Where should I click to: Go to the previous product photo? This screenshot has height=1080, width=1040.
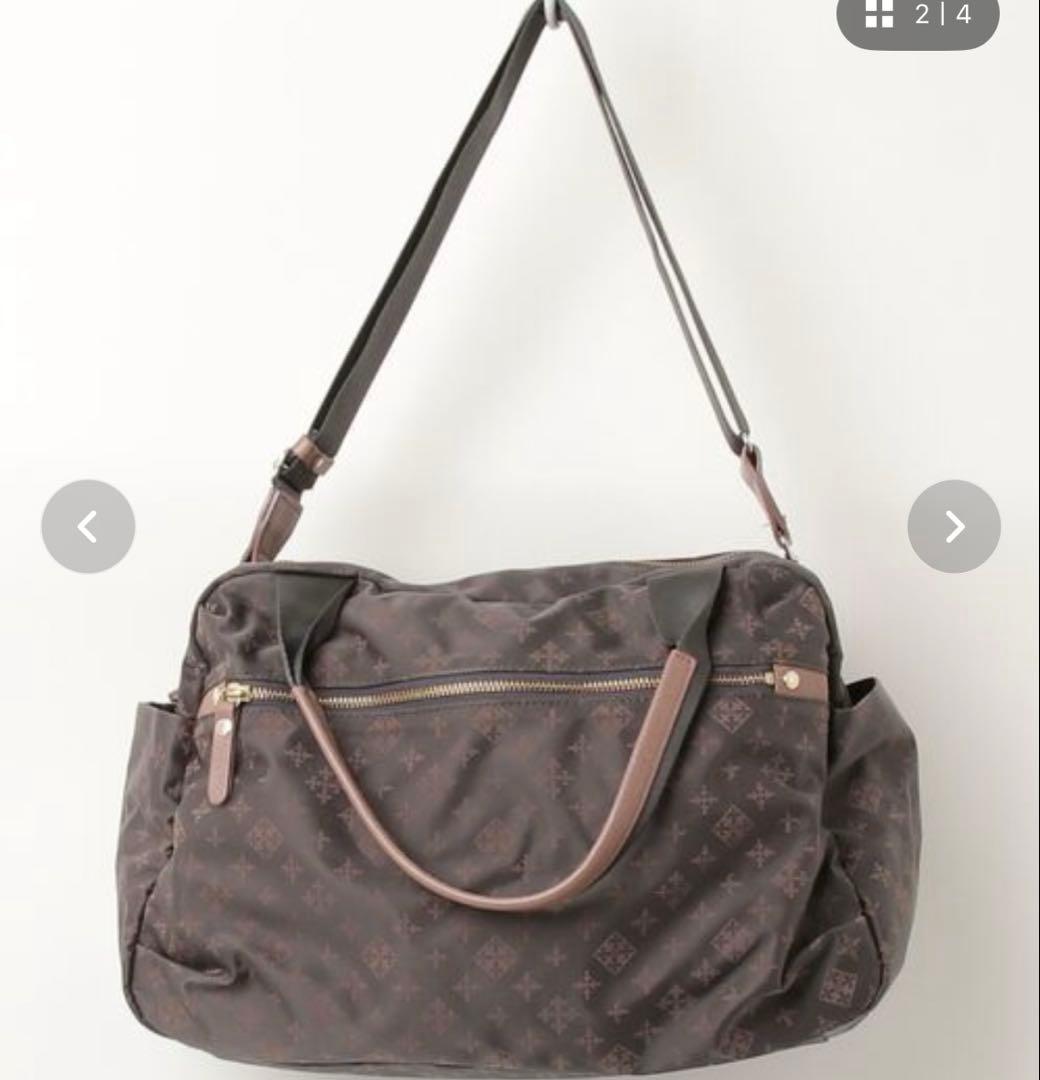tap(88, 526)
